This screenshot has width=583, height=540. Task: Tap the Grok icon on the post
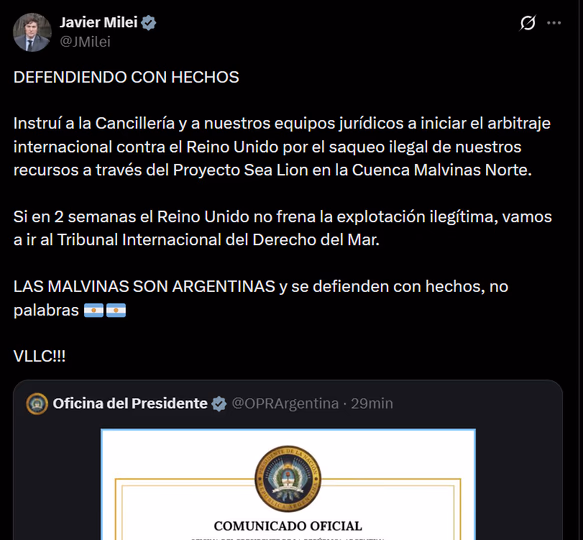528,23
